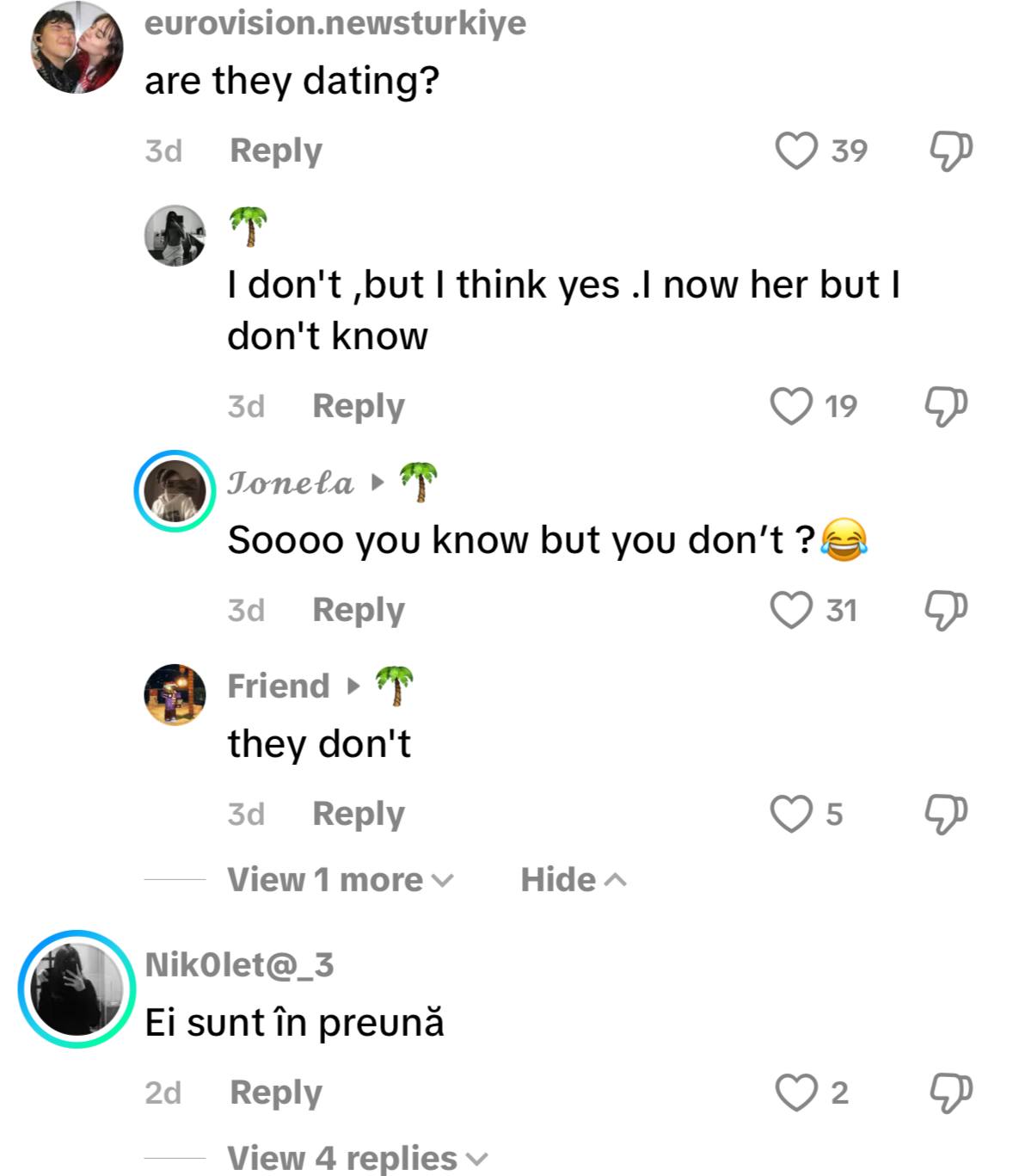Like Friend's 'they don't' reply
Viewport: 1013px width, 1176px height.
click(790, 814)
